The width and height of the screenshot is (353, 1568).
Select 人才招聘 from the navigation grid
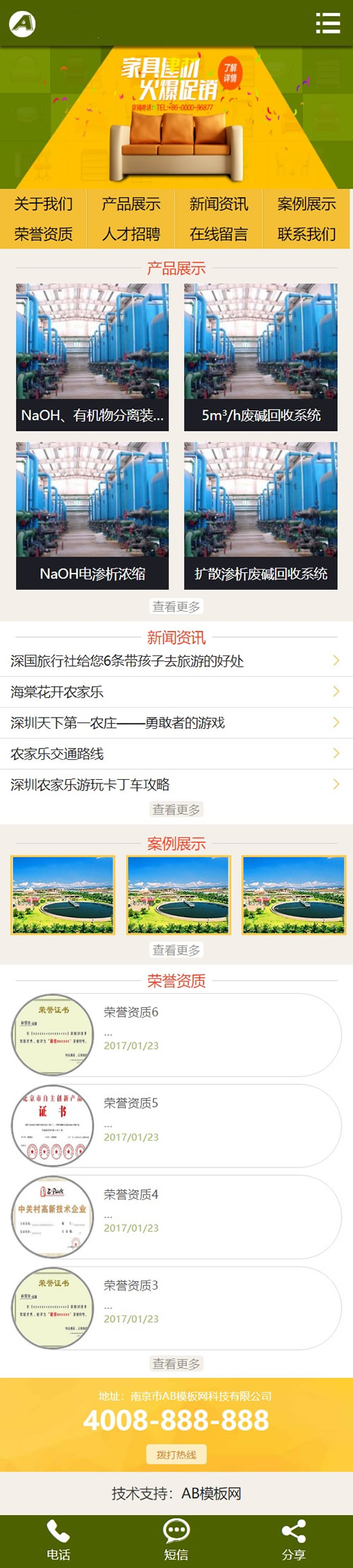131,234
